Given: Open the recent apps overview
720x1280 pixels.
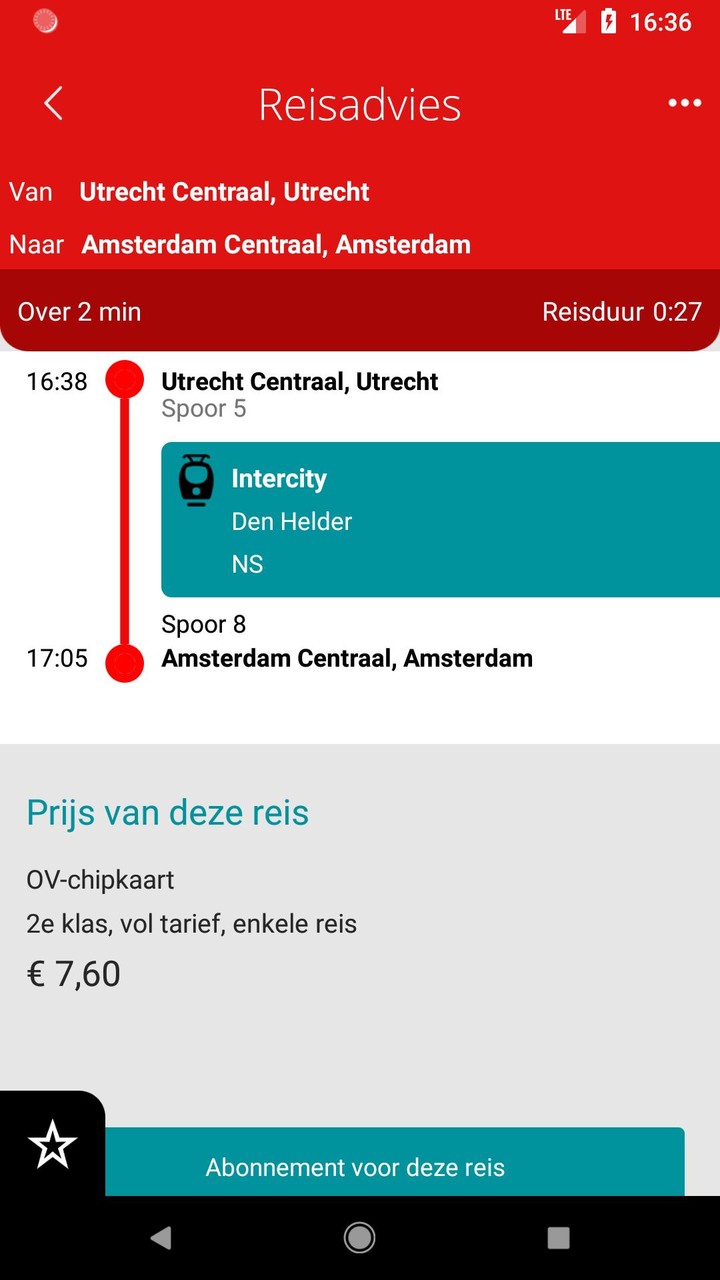Looking at the screenshot, I should tap(557, 1239).
